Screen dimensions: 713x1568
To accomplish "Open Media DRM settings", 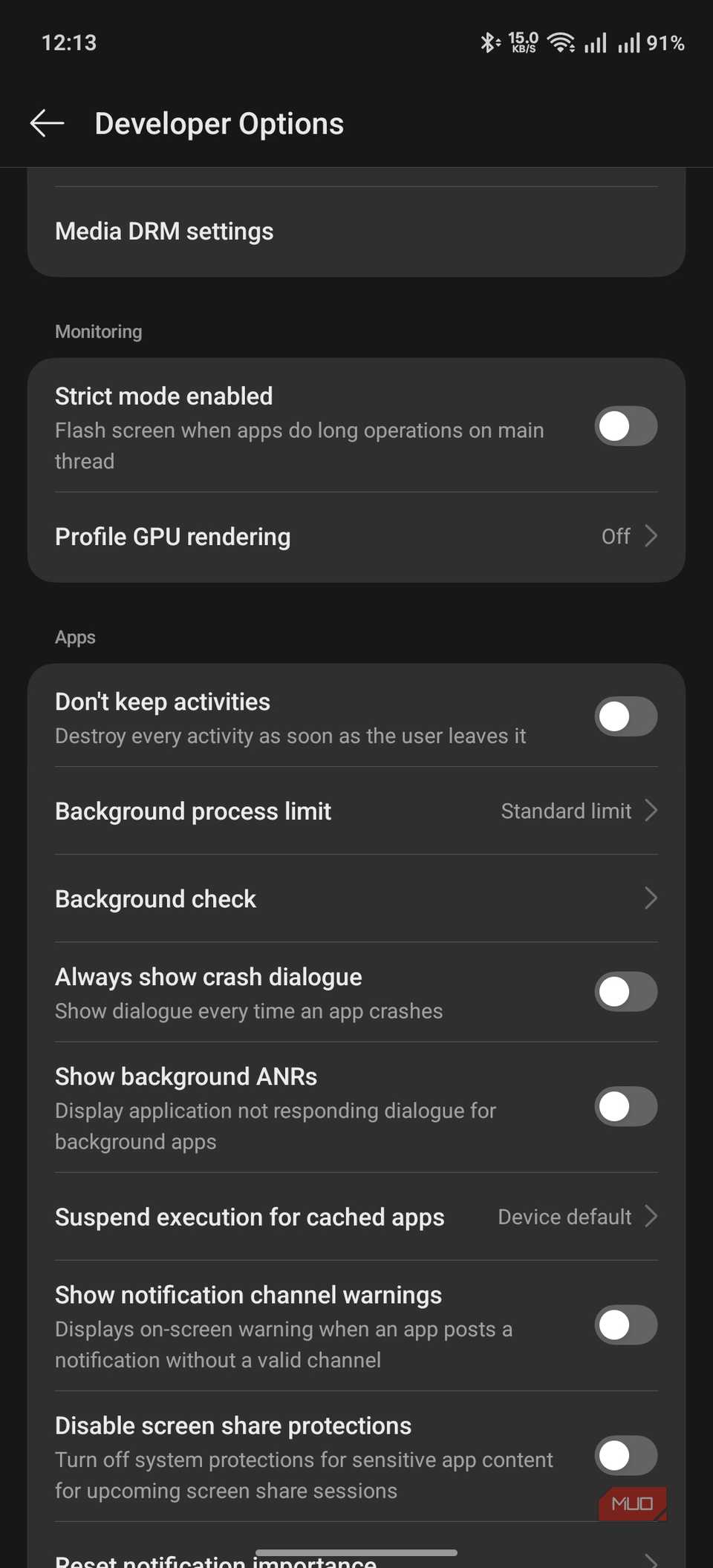I will coord(356,231).
